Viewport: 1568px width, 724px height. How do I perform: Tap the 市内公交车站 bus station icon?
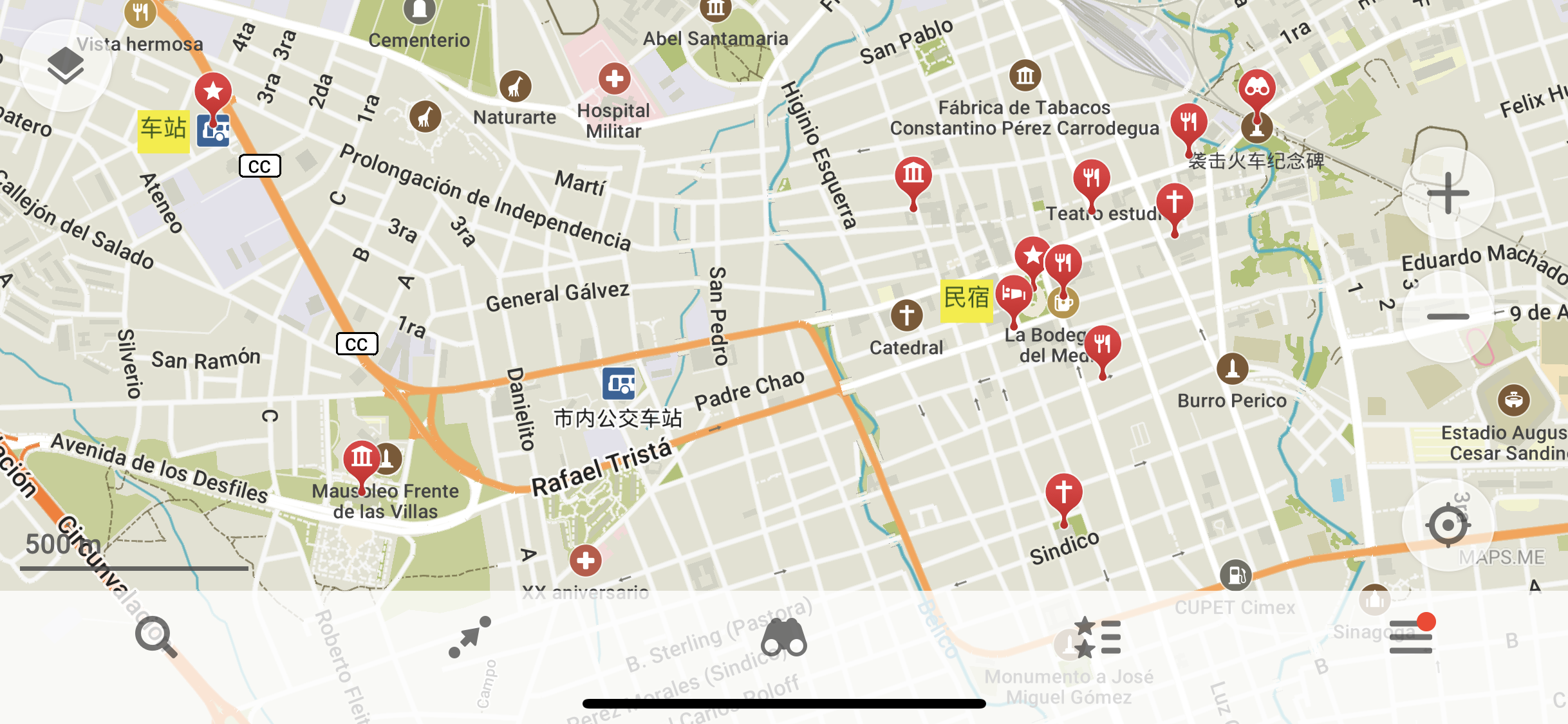click(619, 384)
